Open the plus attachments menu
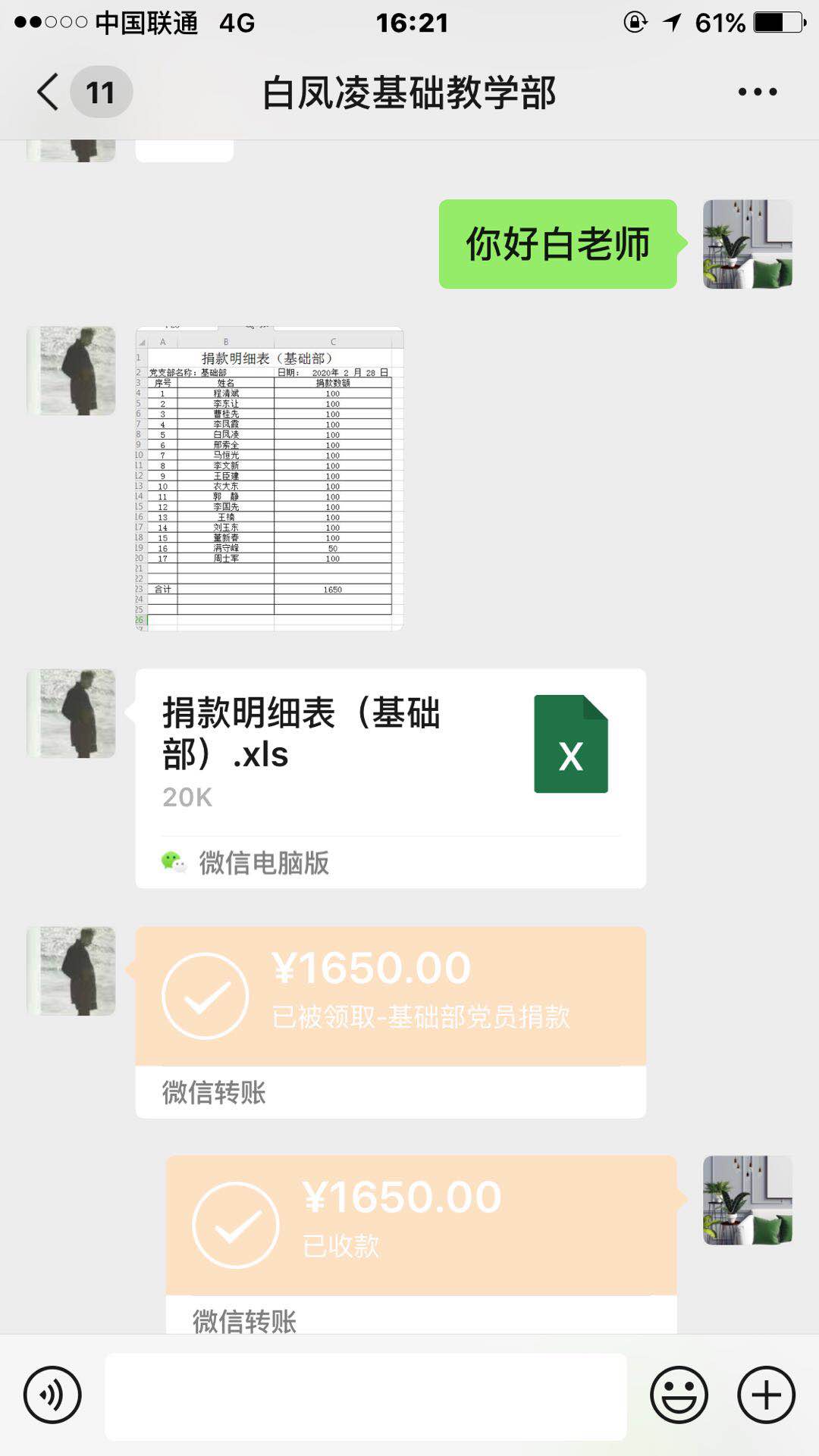The height and width of the screenshot is (1456, 819). point(766,1395)
